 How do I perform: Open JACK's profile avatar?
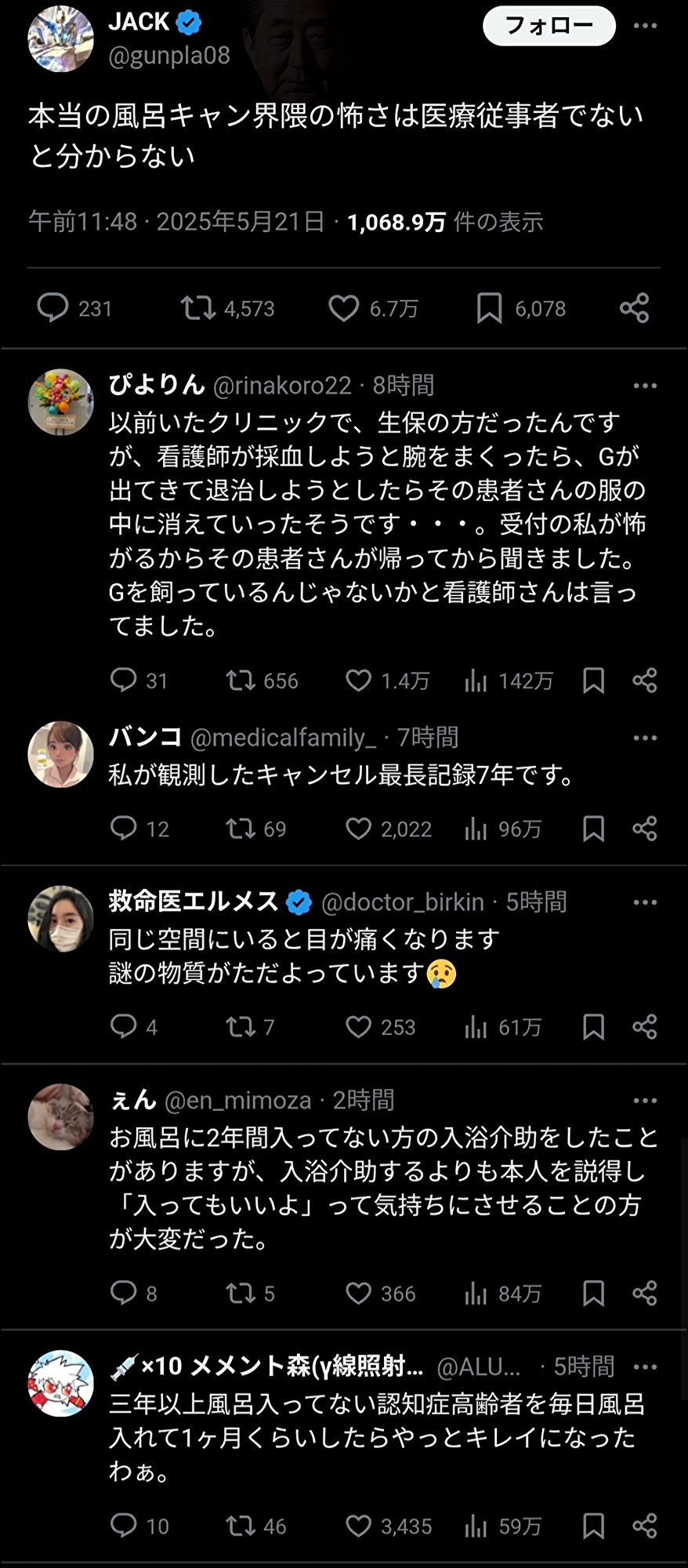(60, 39)
